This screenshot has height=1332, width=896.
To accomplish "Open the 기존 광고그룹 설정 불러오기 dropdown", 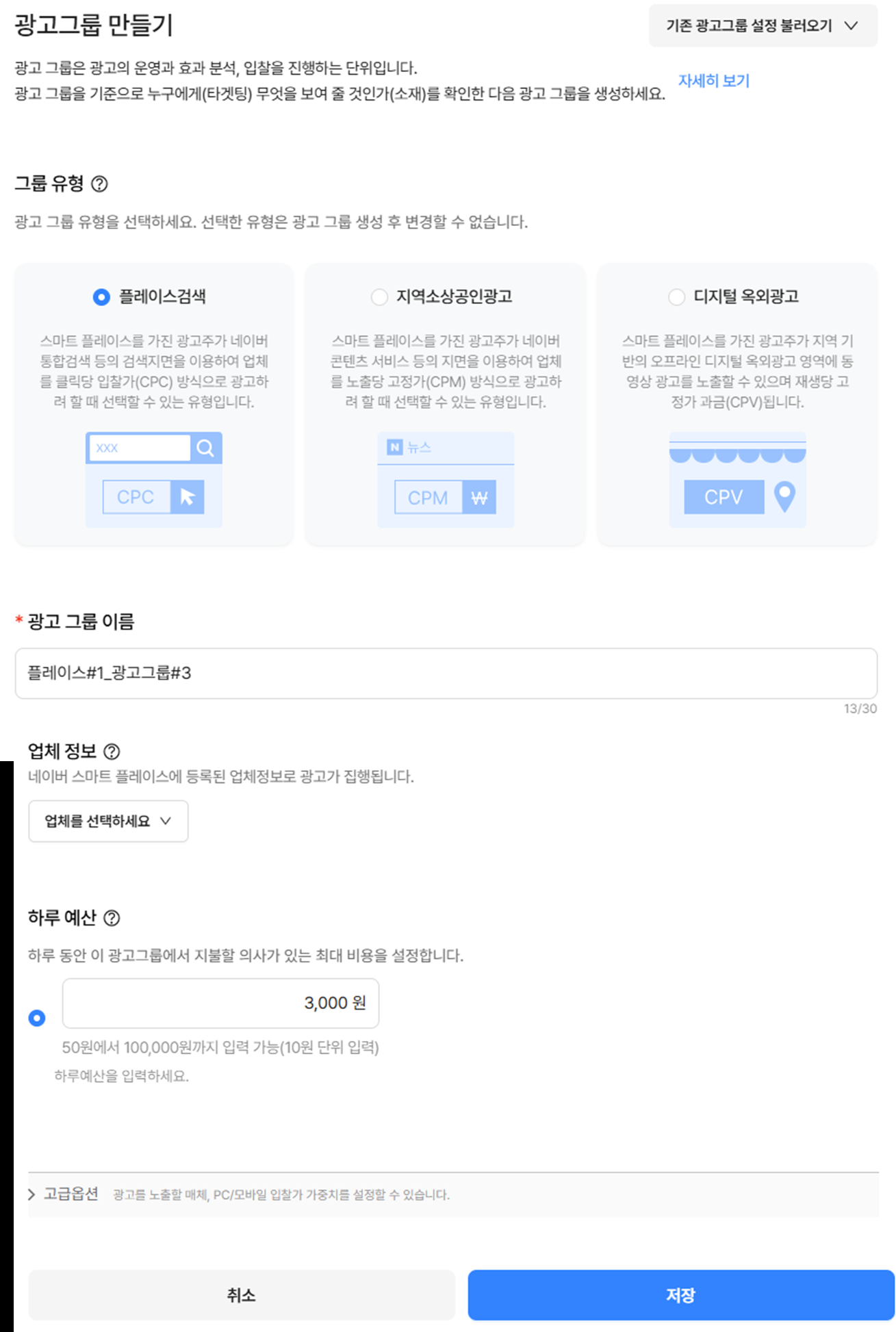I will click(762, 26).
